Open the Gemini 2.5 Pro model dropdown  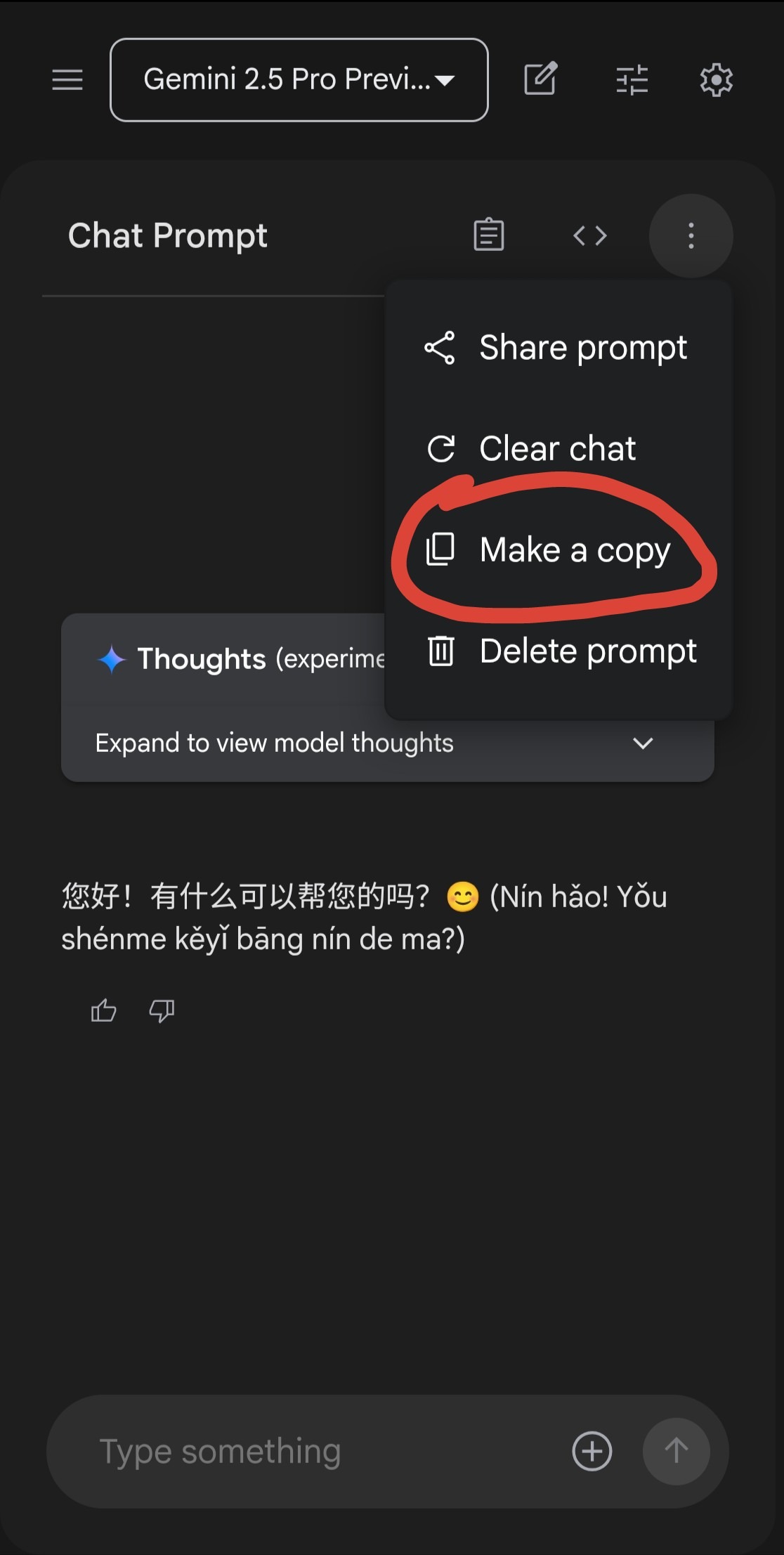[x=299, y=80]
